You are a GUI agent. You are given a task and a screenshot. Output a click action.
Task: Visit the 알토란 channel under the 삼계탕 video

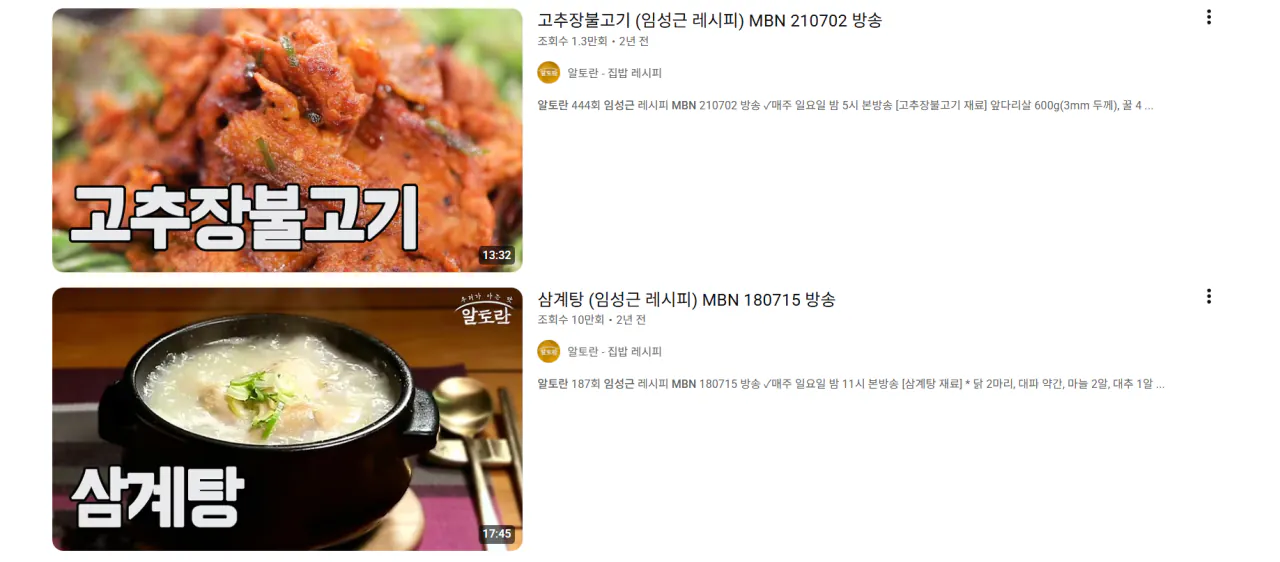(613, 351)
